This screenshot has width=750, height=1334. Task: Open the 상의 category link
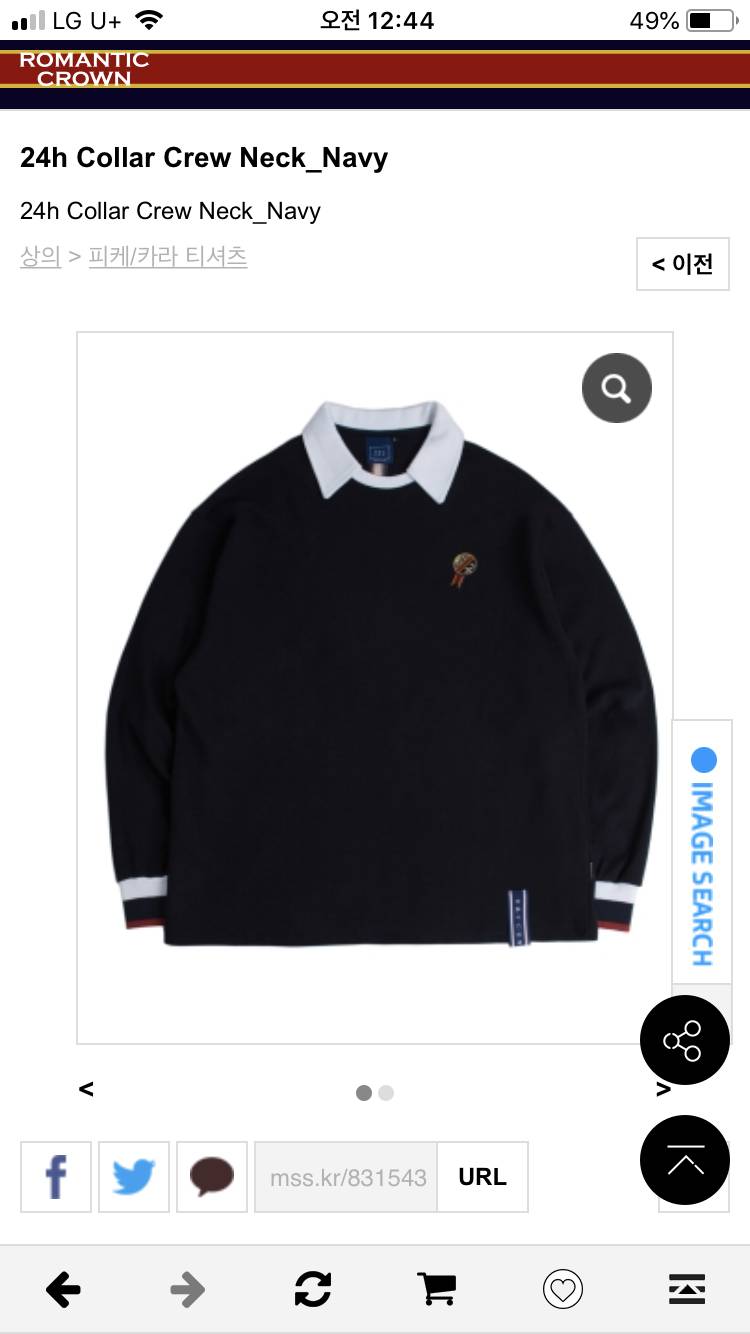(x=40, y=256)
